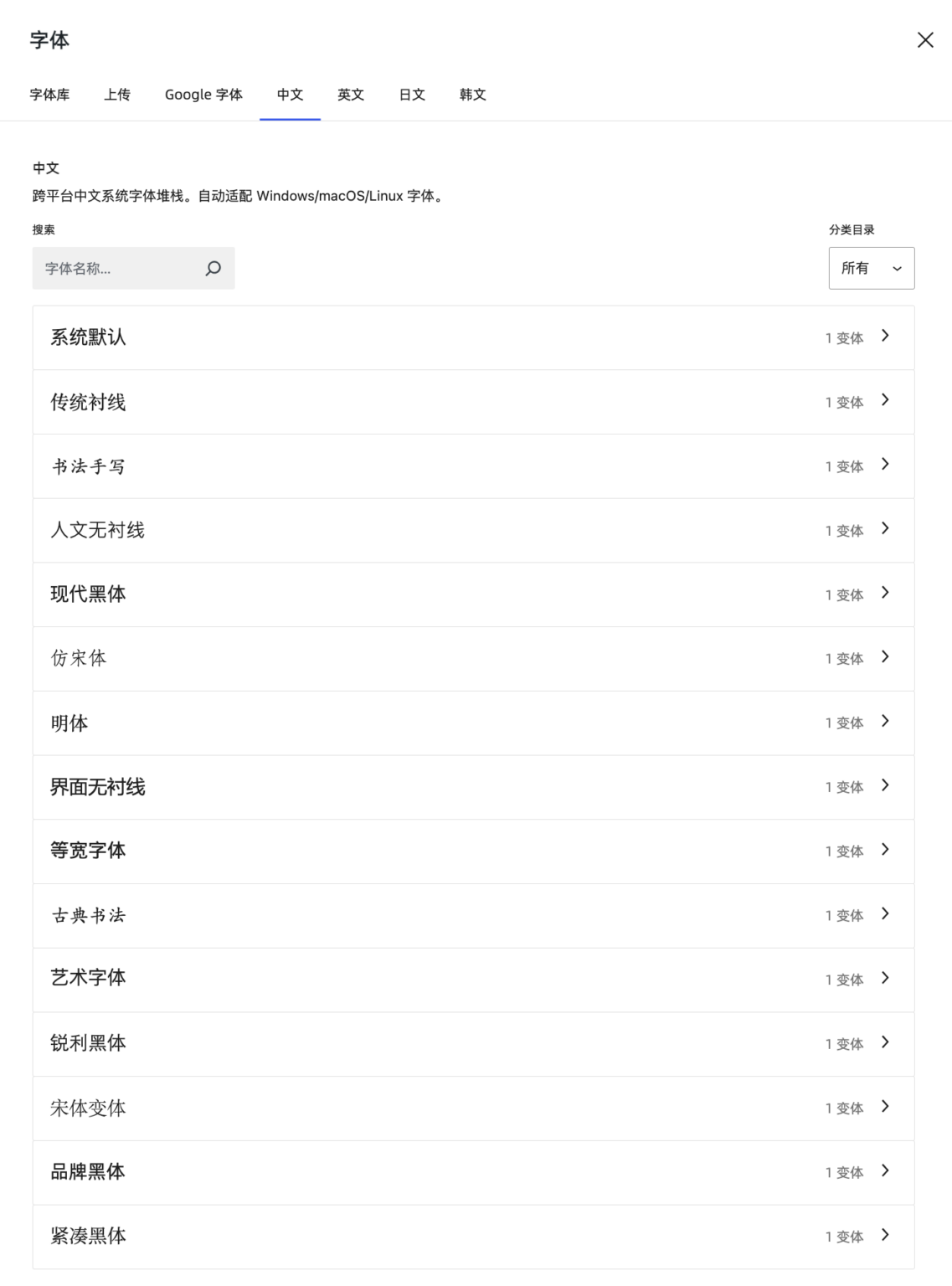Expand the 明体 font entry

885,722
